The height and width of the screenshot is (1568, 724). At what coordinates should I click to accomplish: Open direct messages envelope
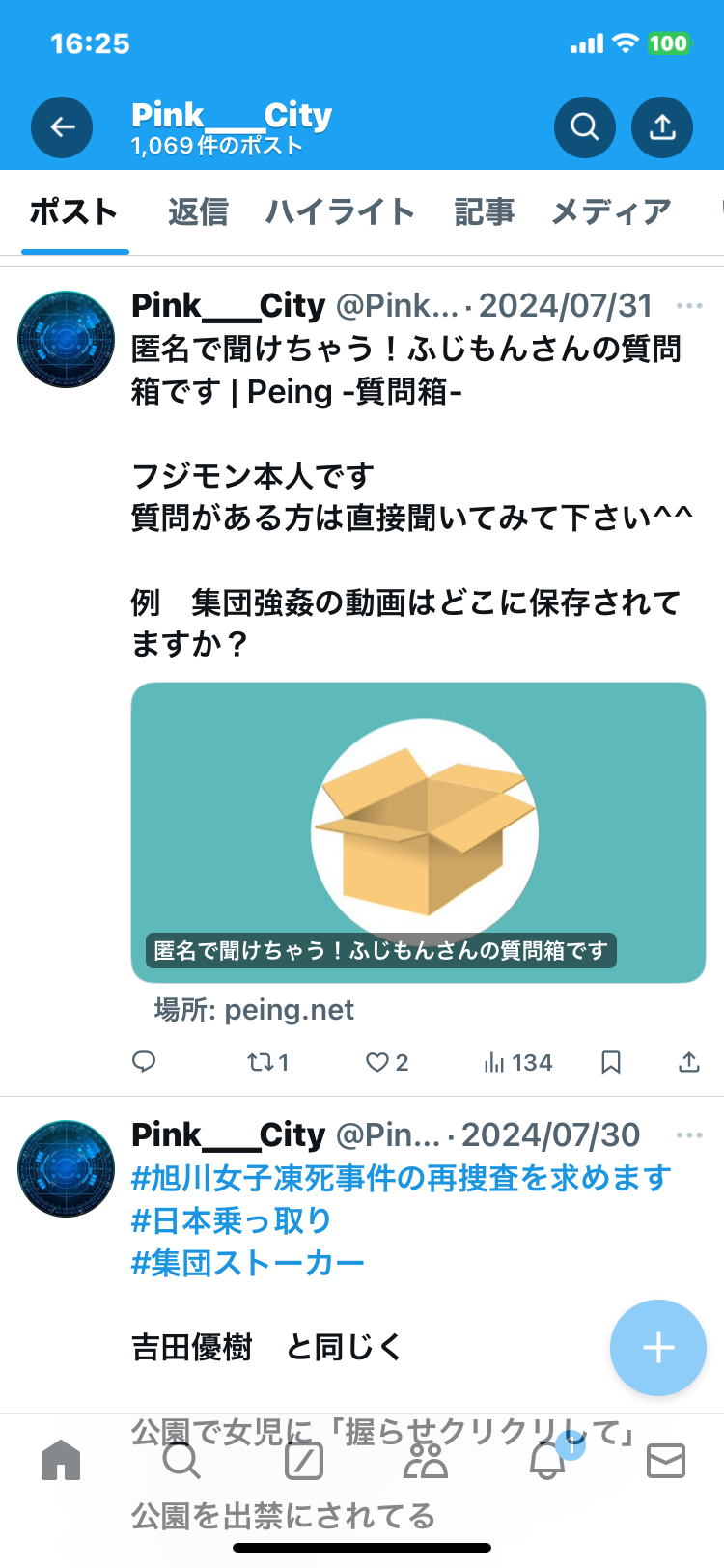(665, 1460)
